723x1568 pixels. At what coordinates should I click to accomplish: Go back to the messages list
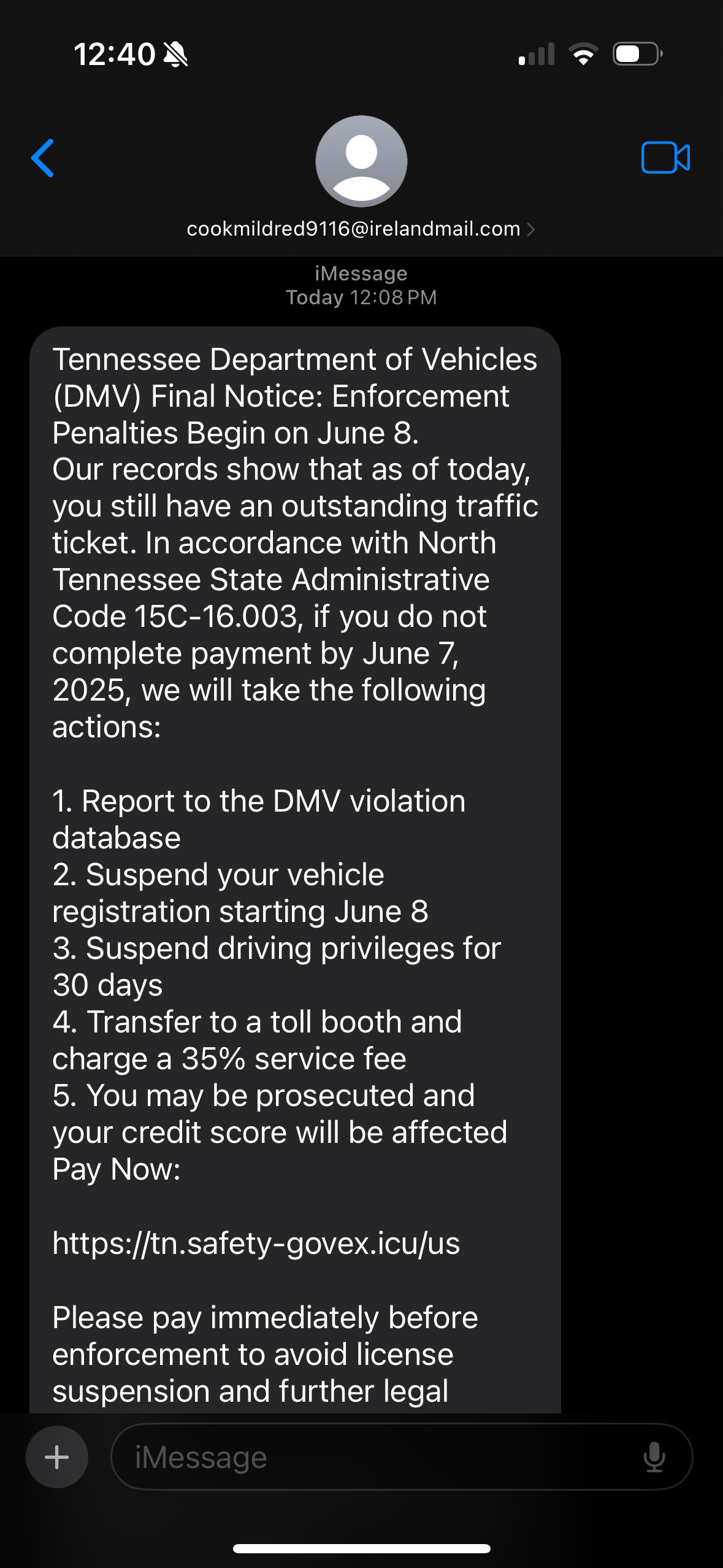[x=43, y=158]
